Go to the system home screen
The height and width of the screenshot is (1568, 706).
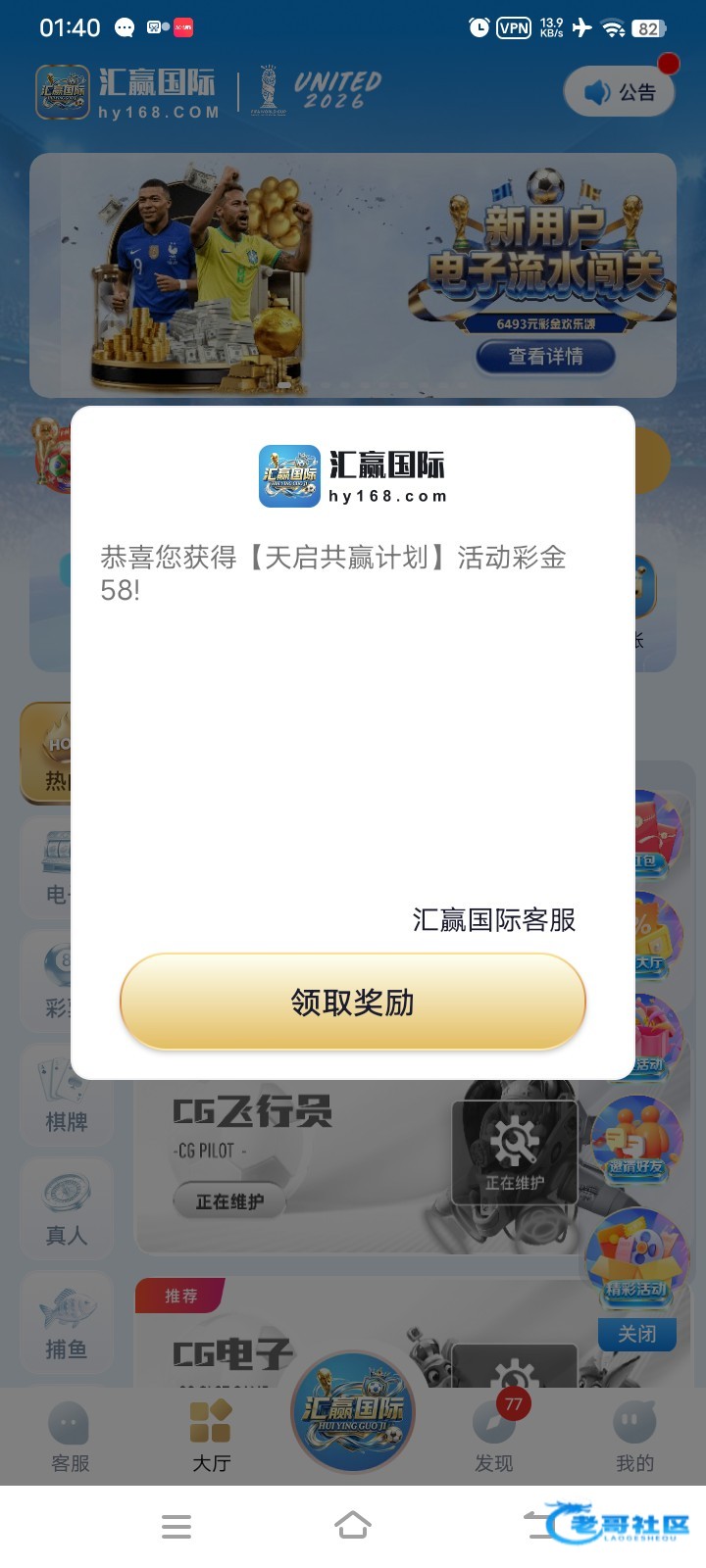353,1526
